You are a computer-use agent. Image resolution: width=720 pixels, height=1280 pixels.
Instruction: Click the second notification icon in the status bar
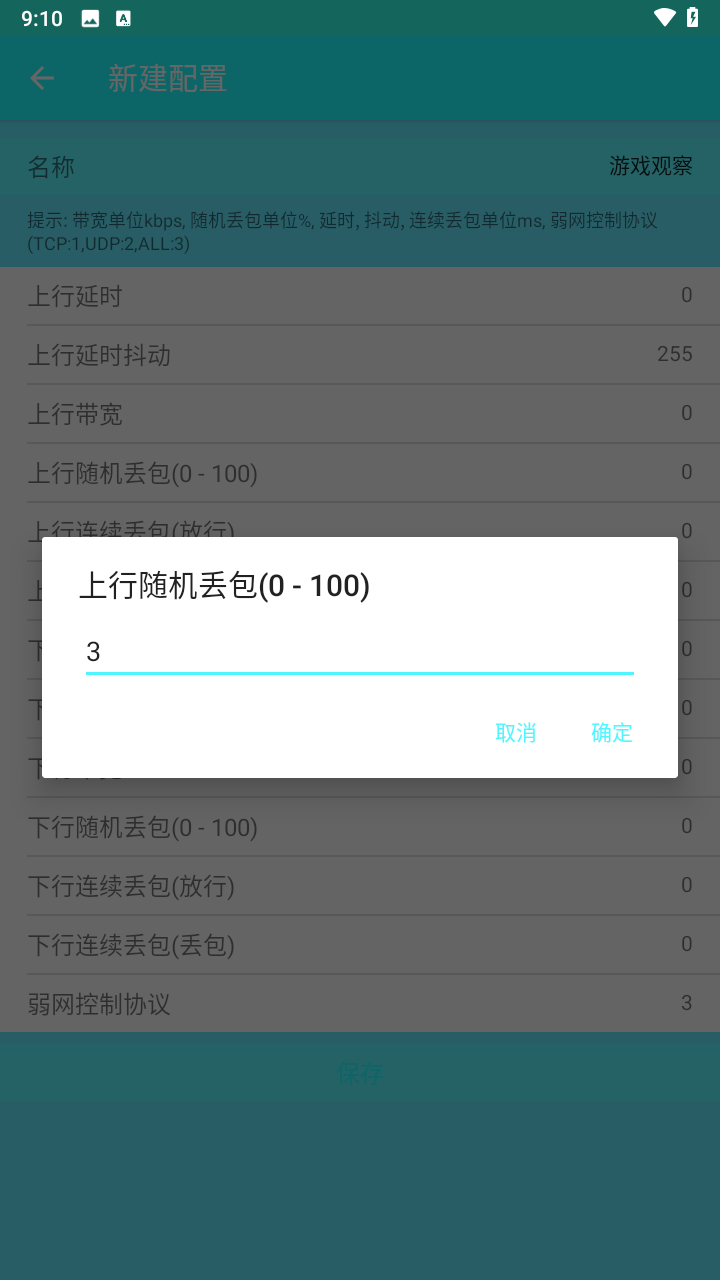pyautogui.click(x=124, y=17)
